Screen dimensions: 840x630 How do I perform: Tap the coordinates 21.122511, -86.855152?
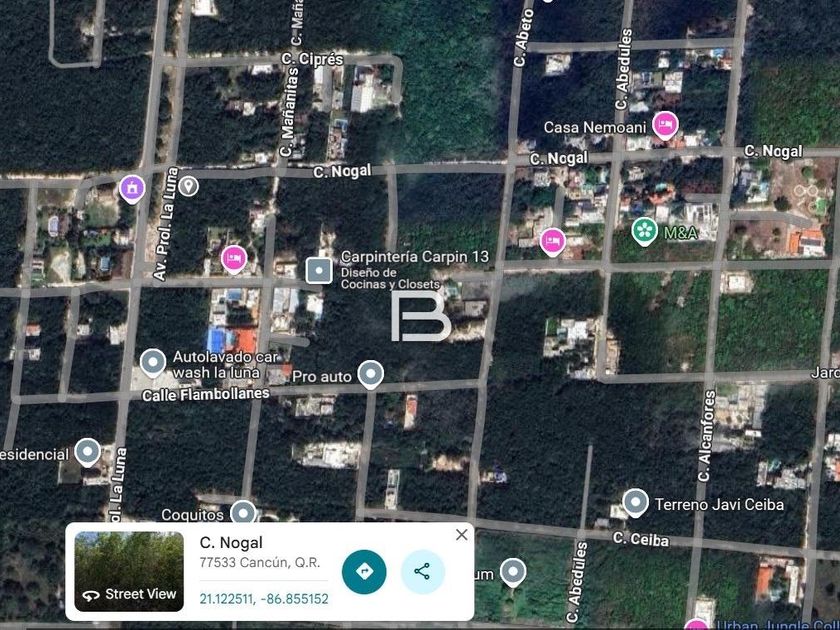[264, 598]
